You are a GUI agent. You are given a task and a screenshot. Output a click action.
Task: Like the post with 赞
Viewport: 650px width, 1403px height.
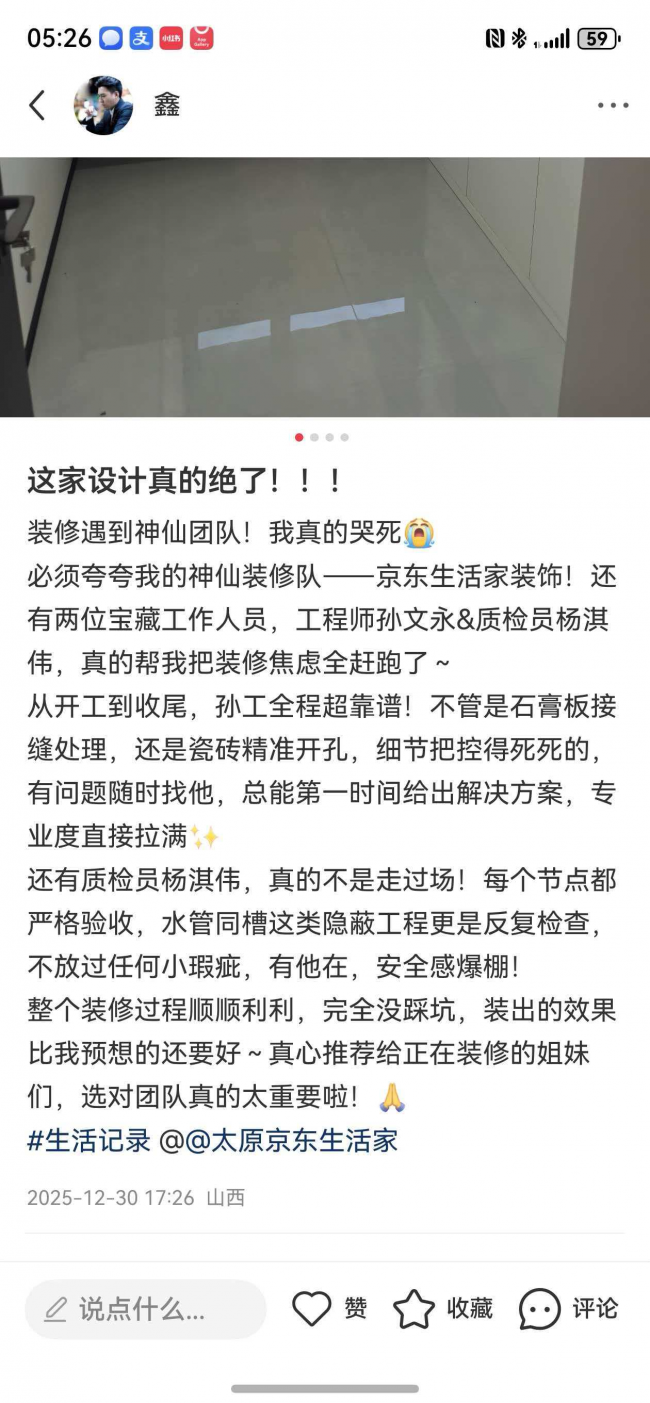click(329, 1308)
